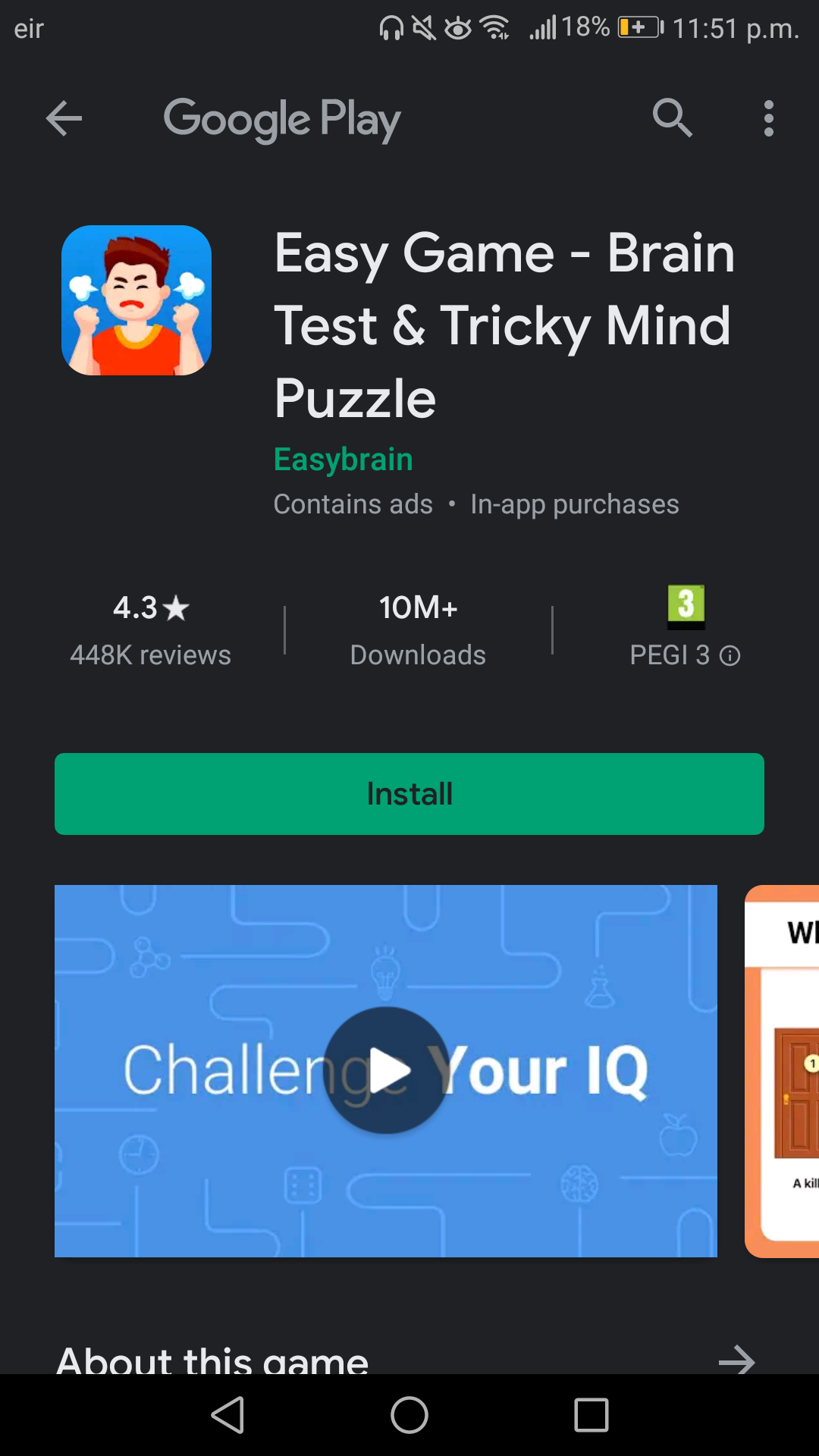
Task: Go back using the top-left arrow
Action: tap(64, 118)
